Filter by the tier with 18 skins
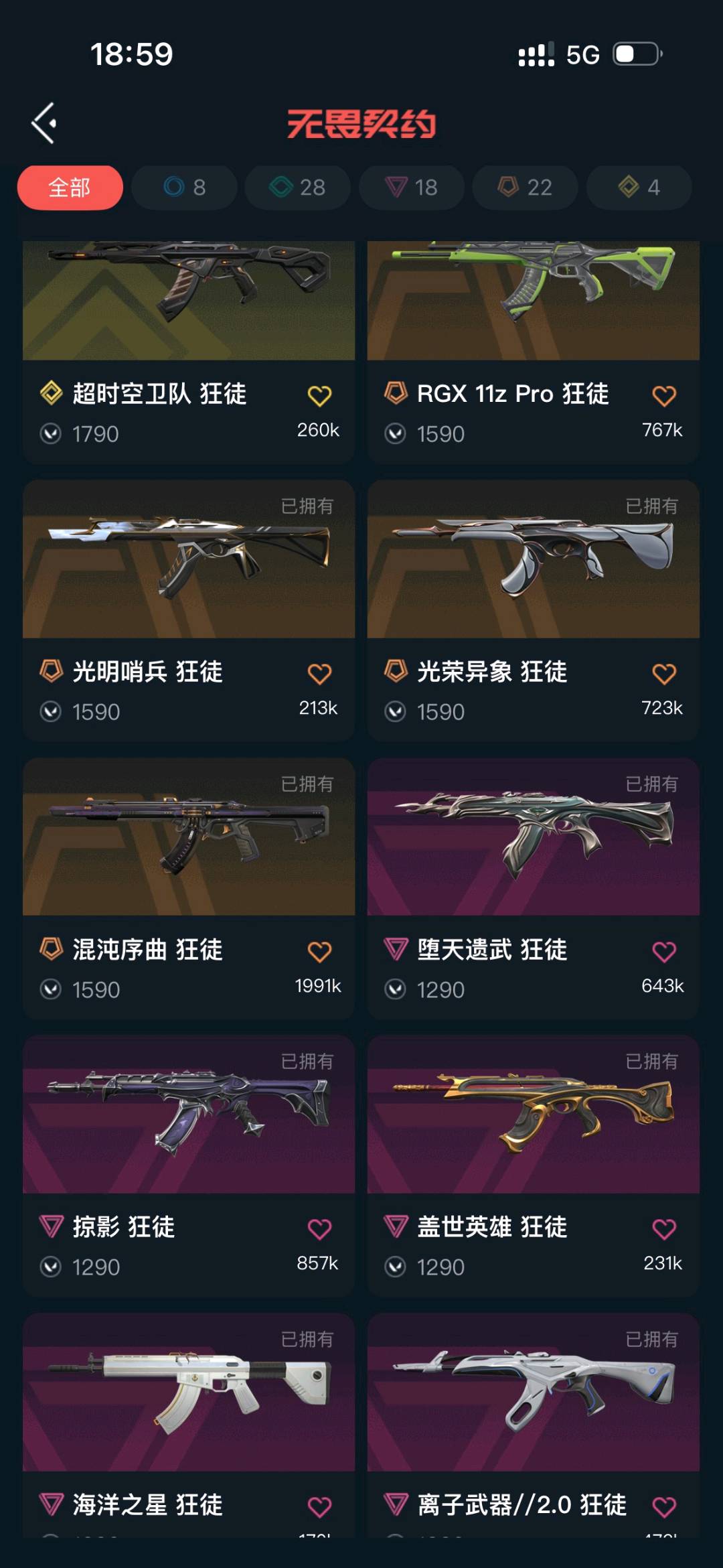Screen dimensions: 723x1568 [412, 187]
